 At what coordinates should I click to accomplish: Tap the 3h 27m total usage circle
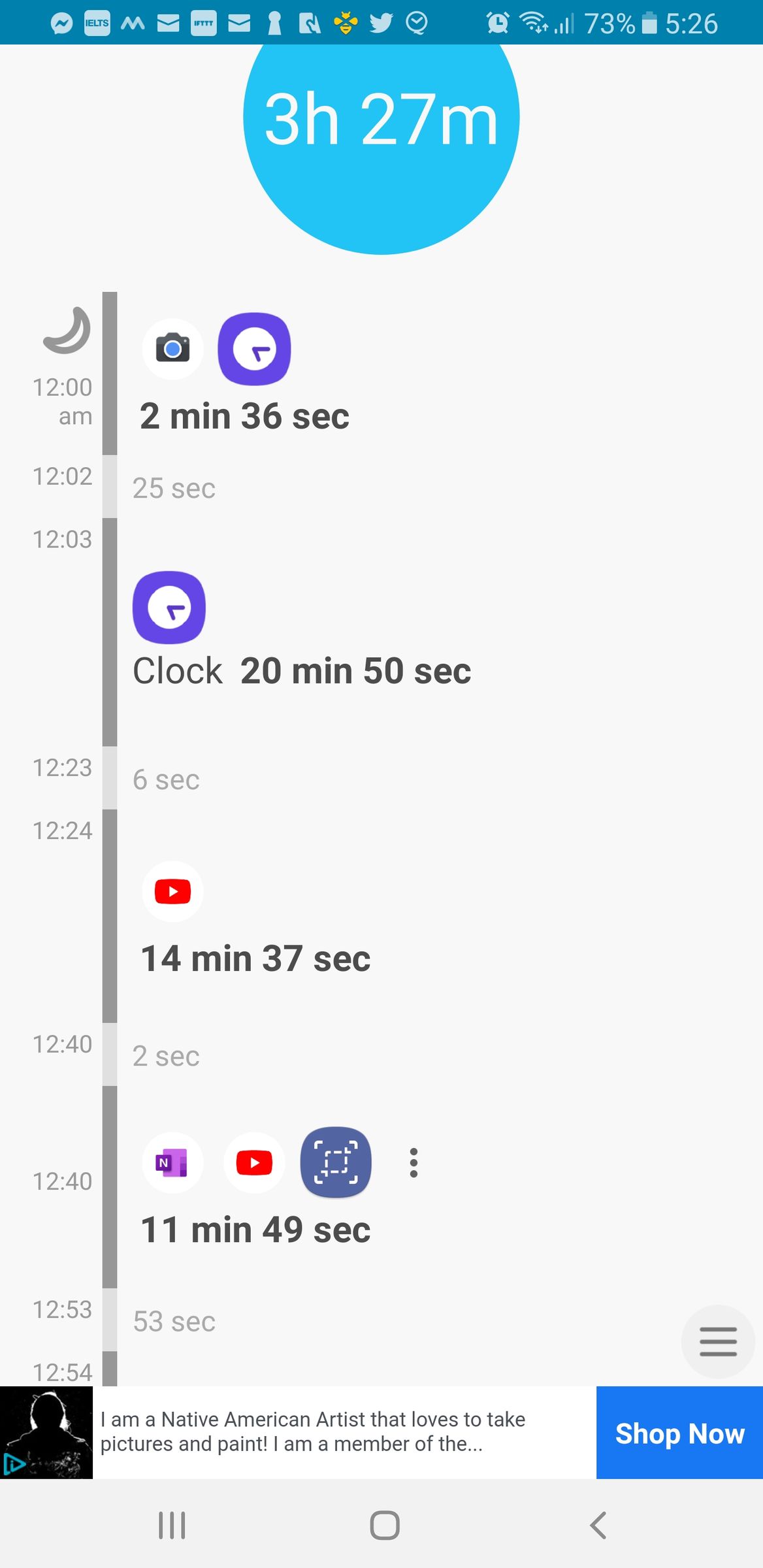tap(381, 118)
